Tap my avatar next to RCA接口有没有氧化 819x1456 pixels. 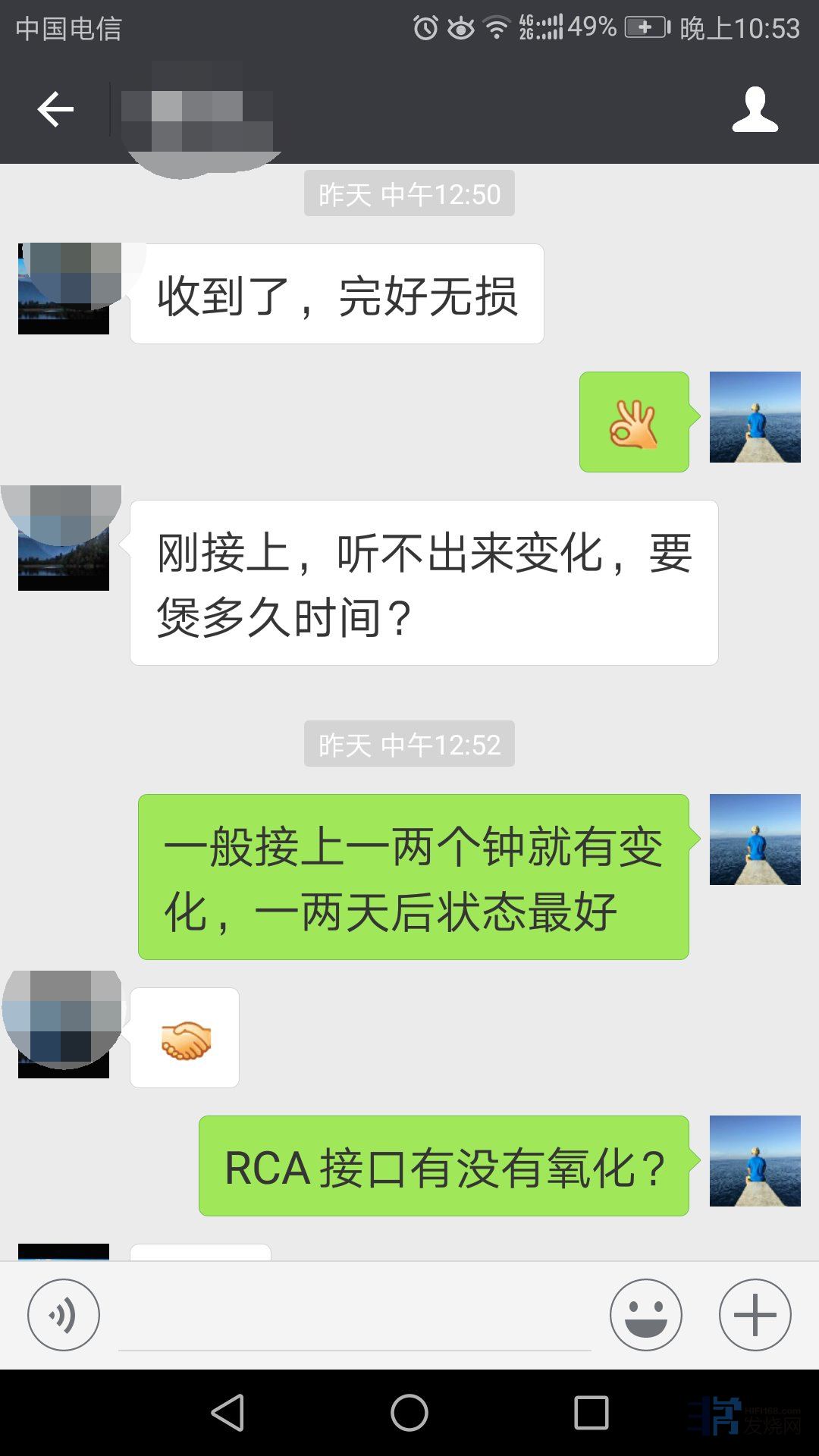[x=755, y=1160]
